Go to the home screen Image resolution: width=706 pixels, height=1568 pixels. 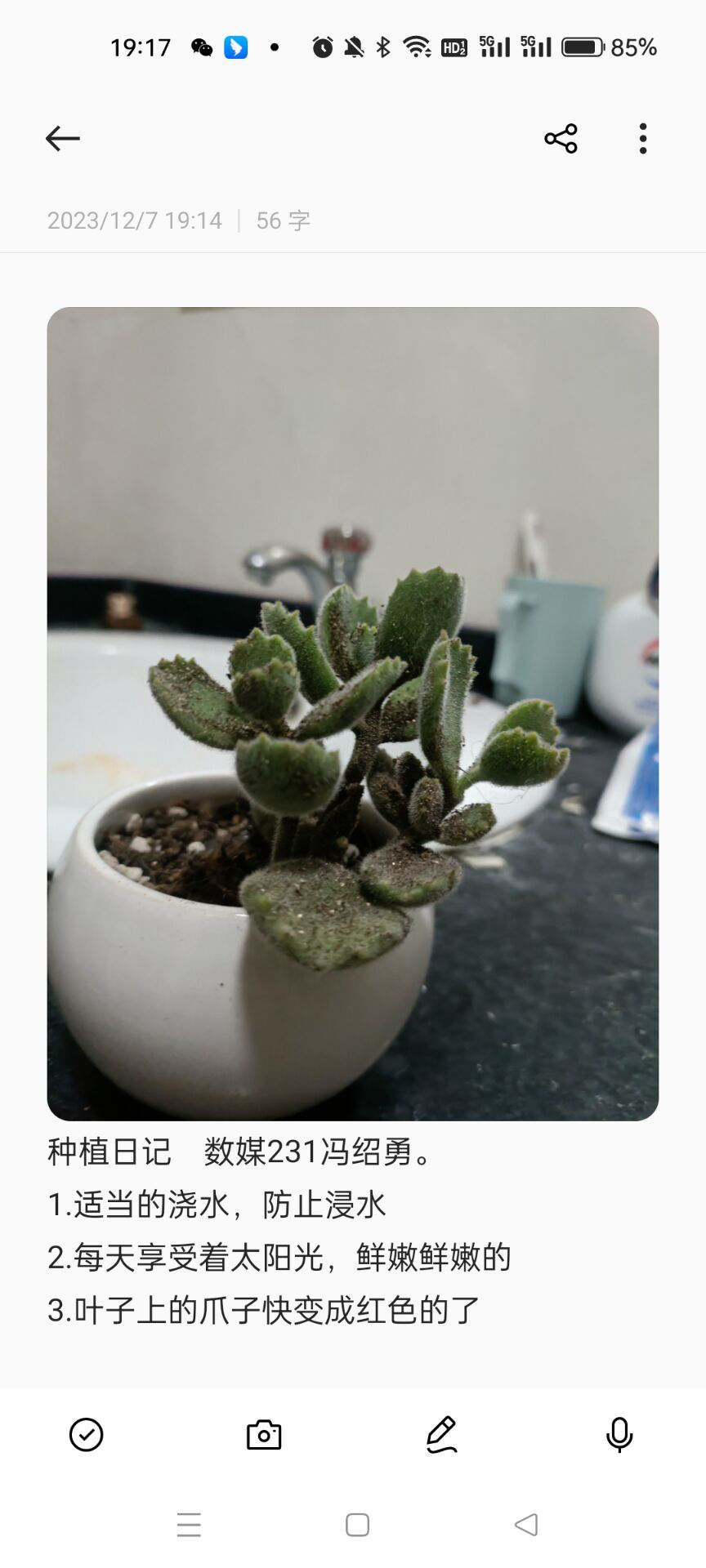coord(357,1525)
